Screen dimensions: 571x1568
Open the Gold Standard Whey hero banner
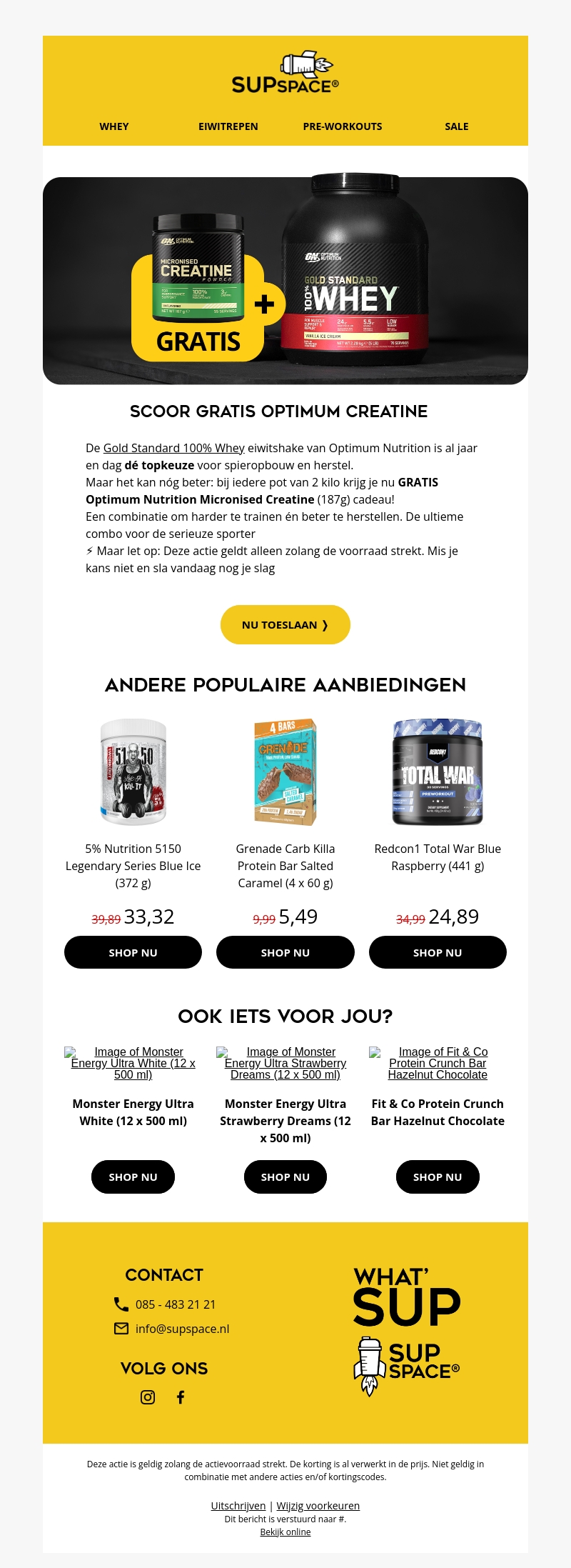click(285, 281)
